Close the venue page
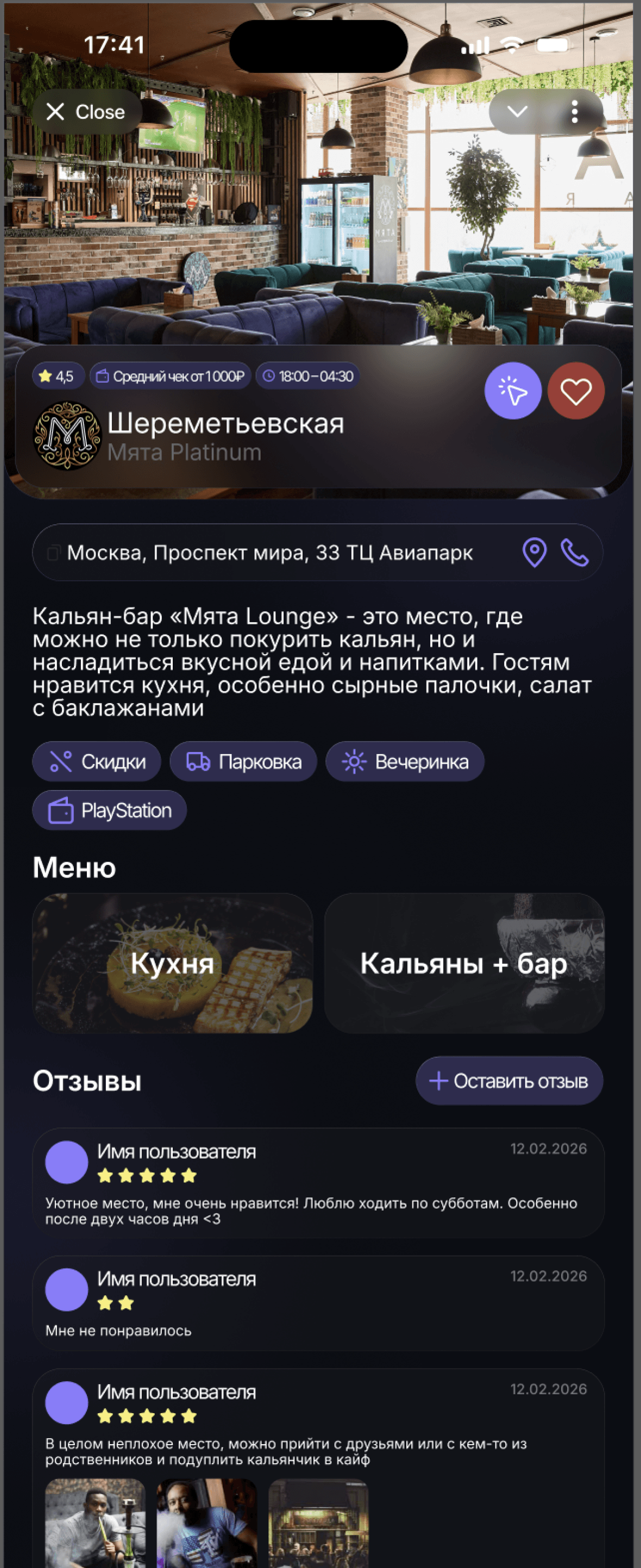 coord(86,112)
